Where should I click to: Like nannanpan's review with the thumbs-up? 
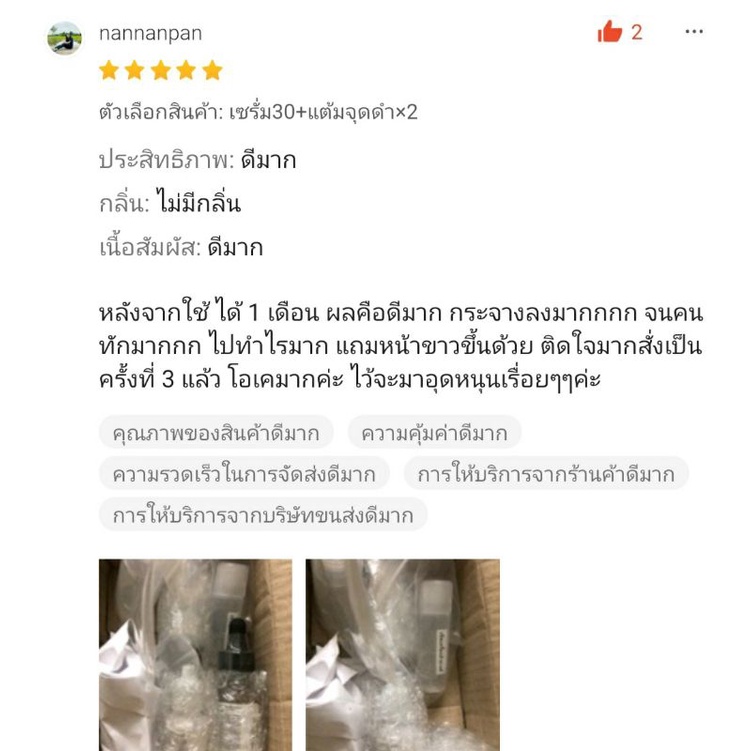click(609, 32)
